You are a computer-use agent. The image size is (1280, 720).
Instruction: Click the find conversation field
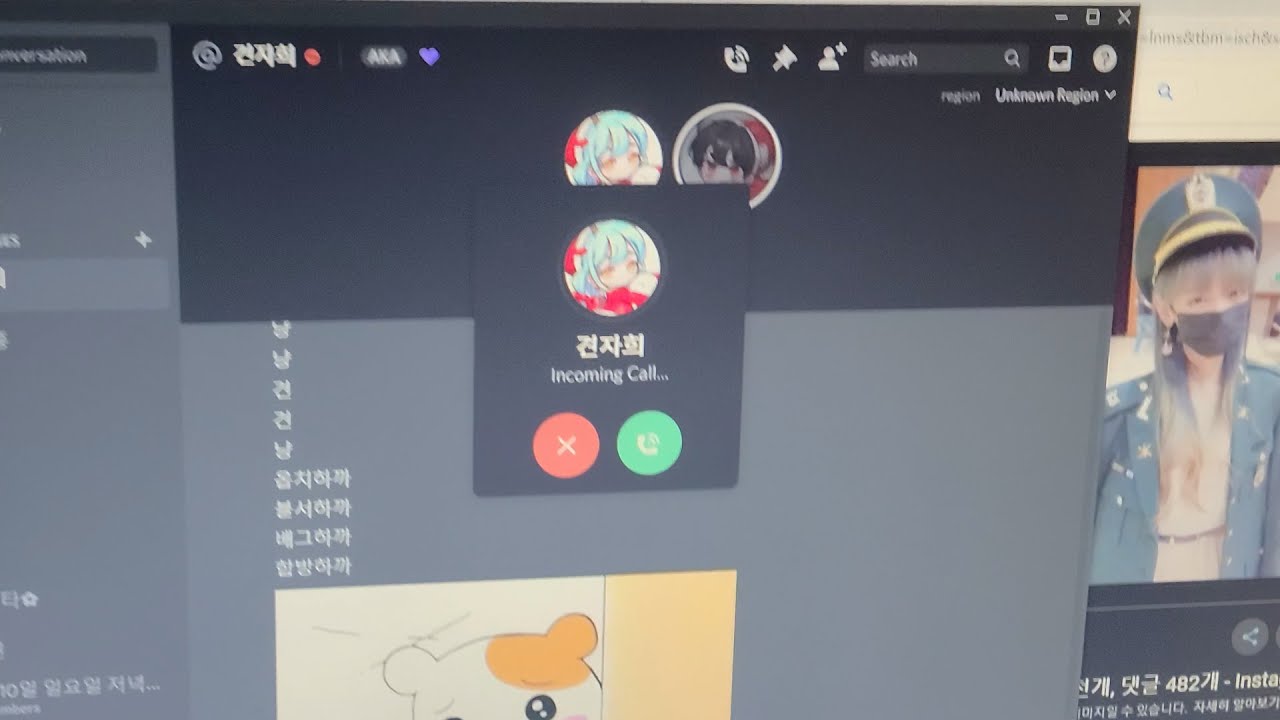pos(75,56)
